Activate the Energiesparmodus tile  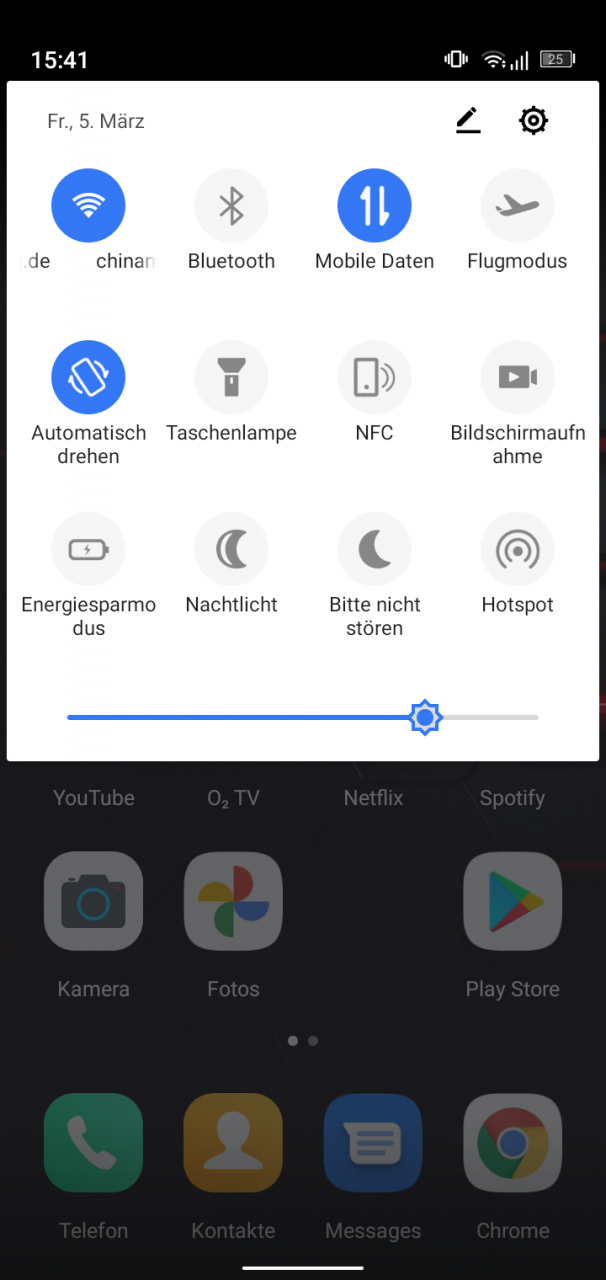pyautogui.click(x=89, y=550)
